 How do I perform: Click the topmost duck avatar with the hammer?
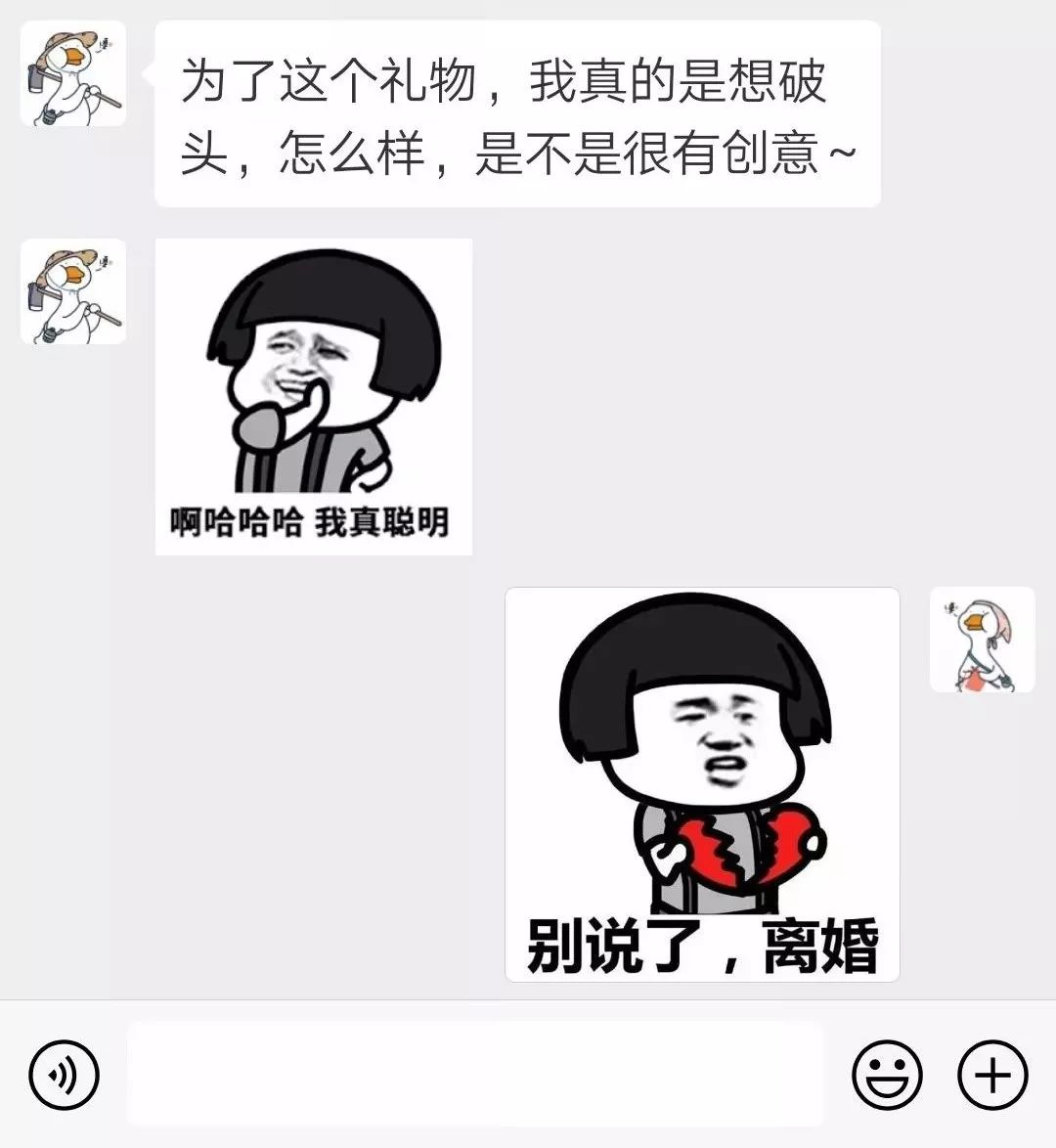pyautogui.click(x=72, y=74)
